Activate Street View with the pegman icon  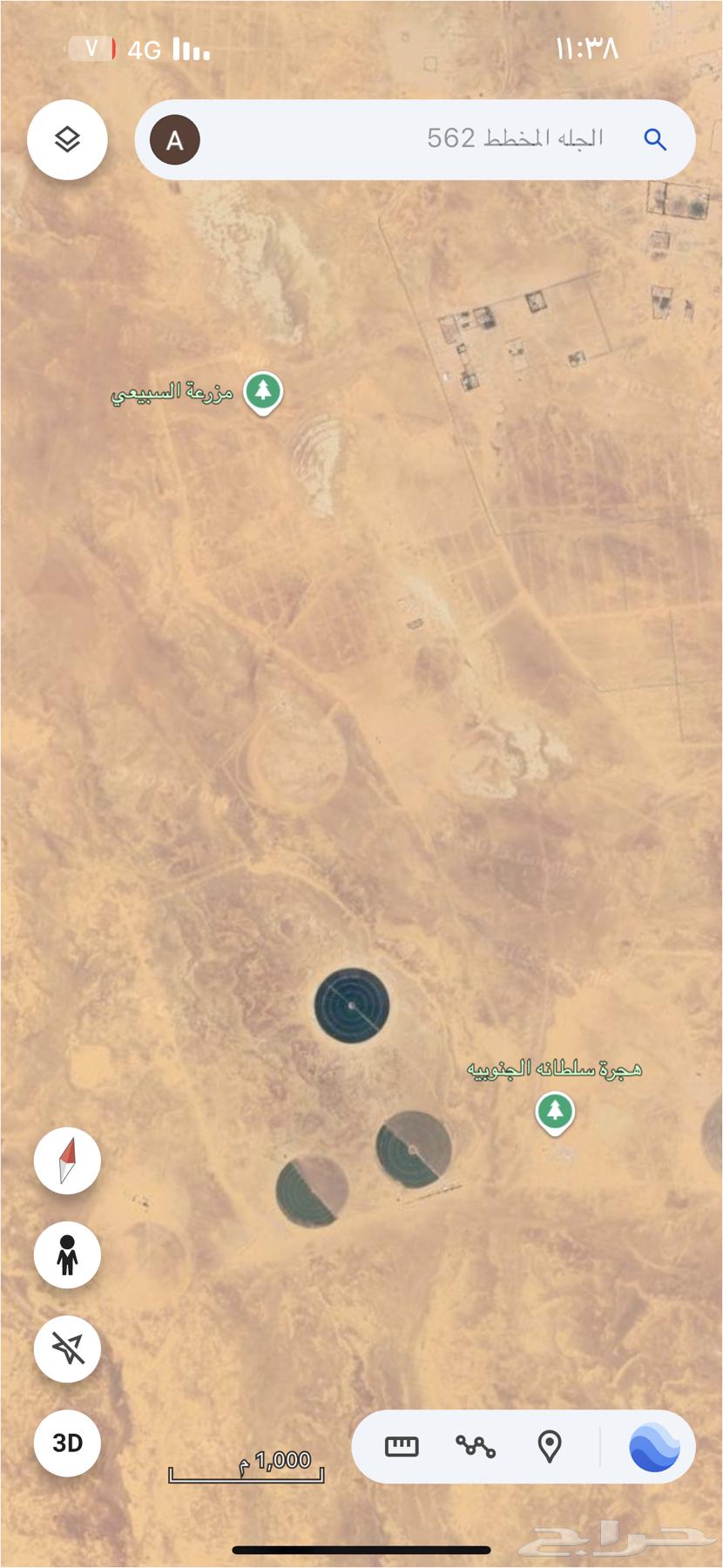point(67,1255)
